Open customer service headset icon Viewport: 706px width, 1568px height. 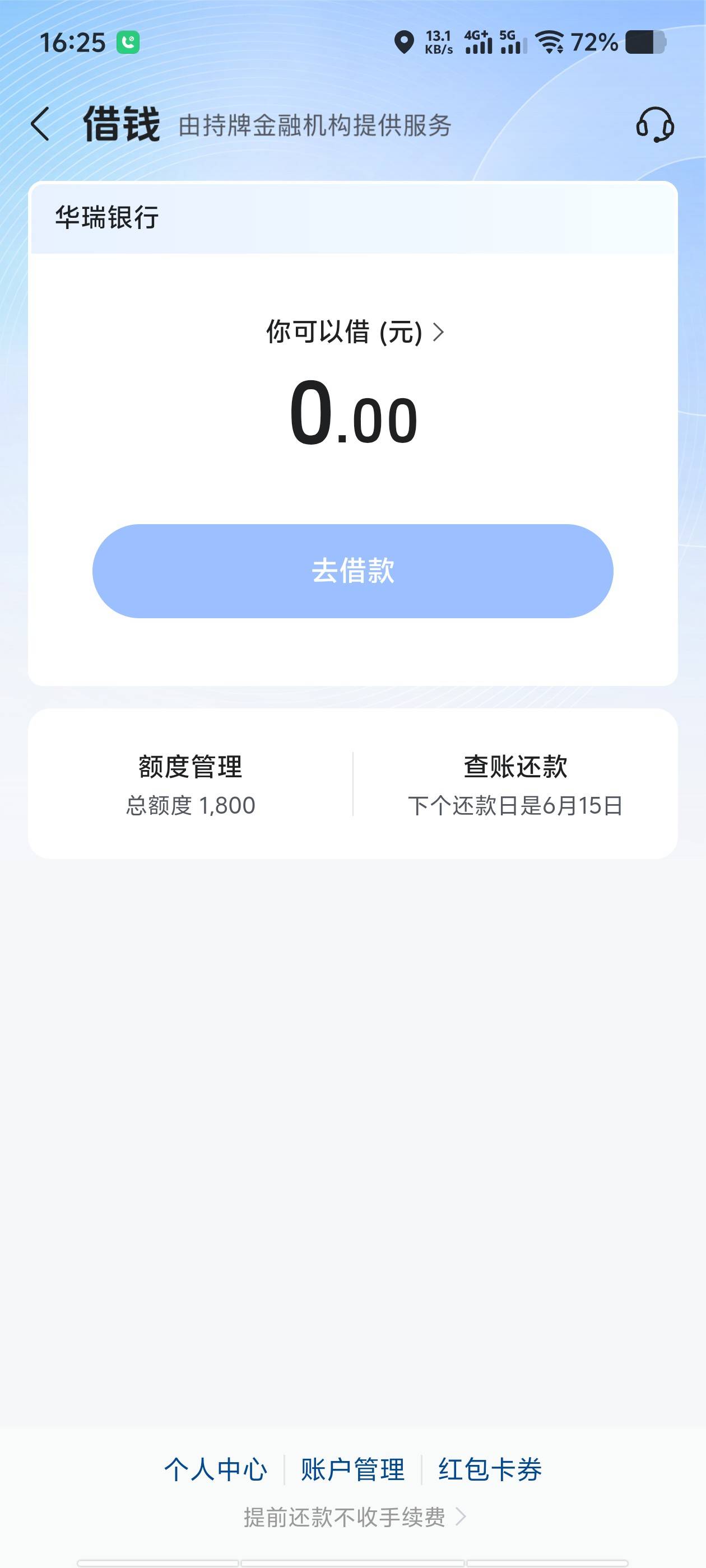point(655,124)
